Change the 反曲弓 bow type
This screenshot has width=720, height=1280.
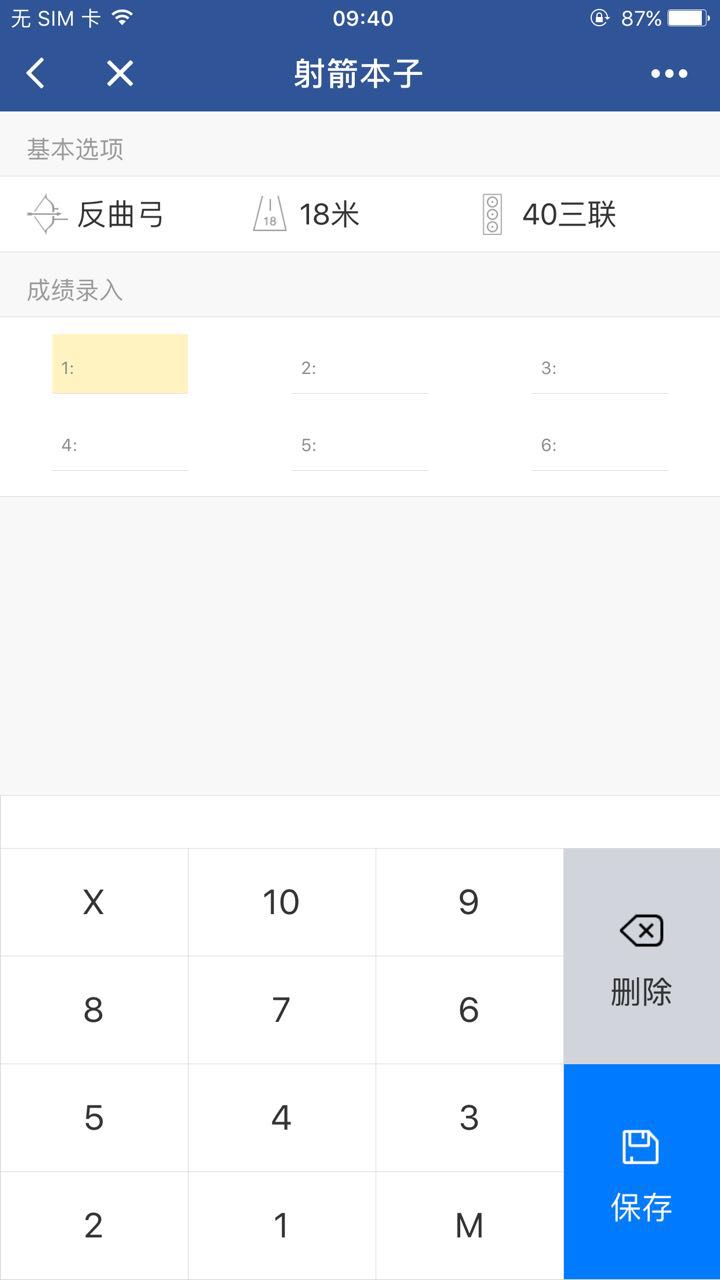click(98, 214)
